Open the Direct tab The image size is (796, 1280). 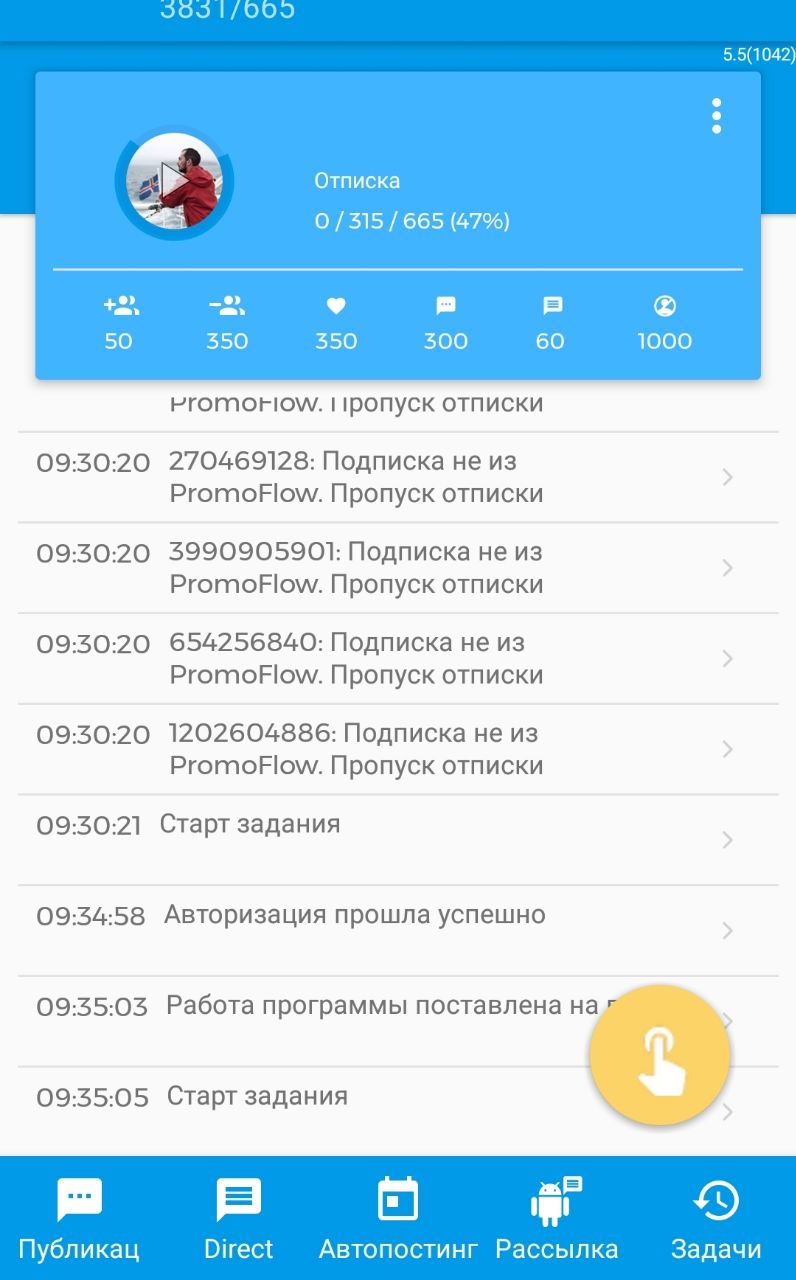(238, 1218)
